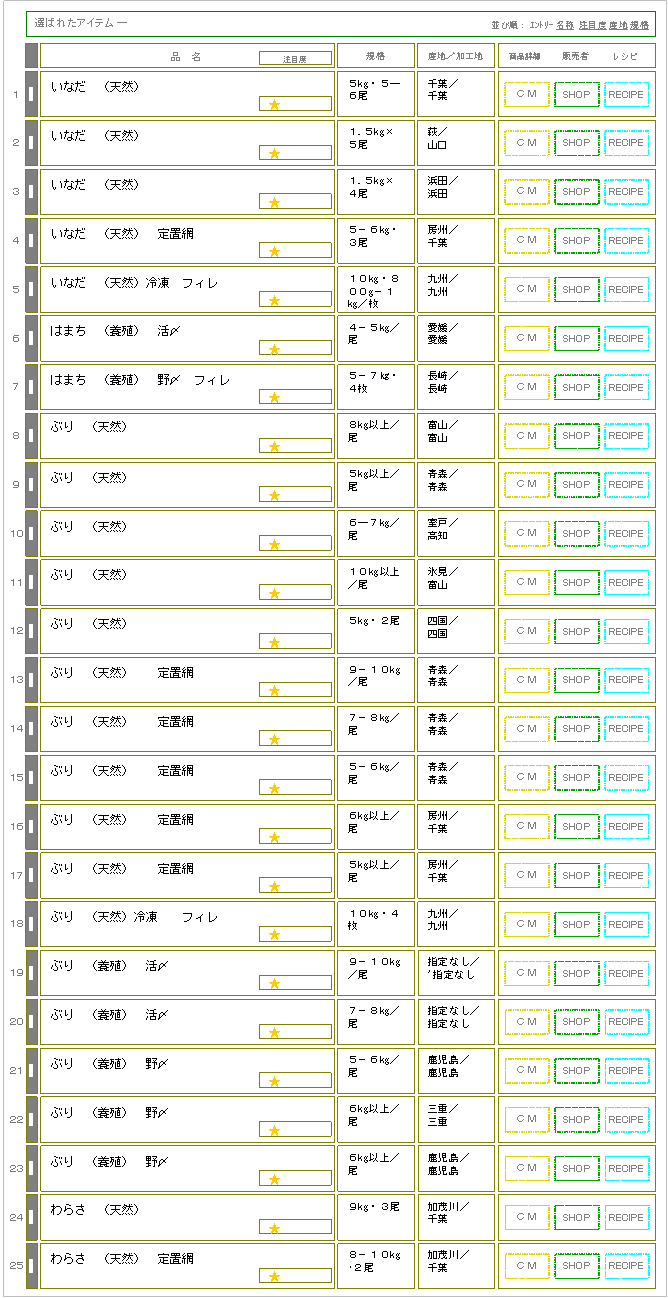View RECIPE for row 8 ぶり from 富山
This screenshot has height=1298, width=668.
tap(627, 436)
